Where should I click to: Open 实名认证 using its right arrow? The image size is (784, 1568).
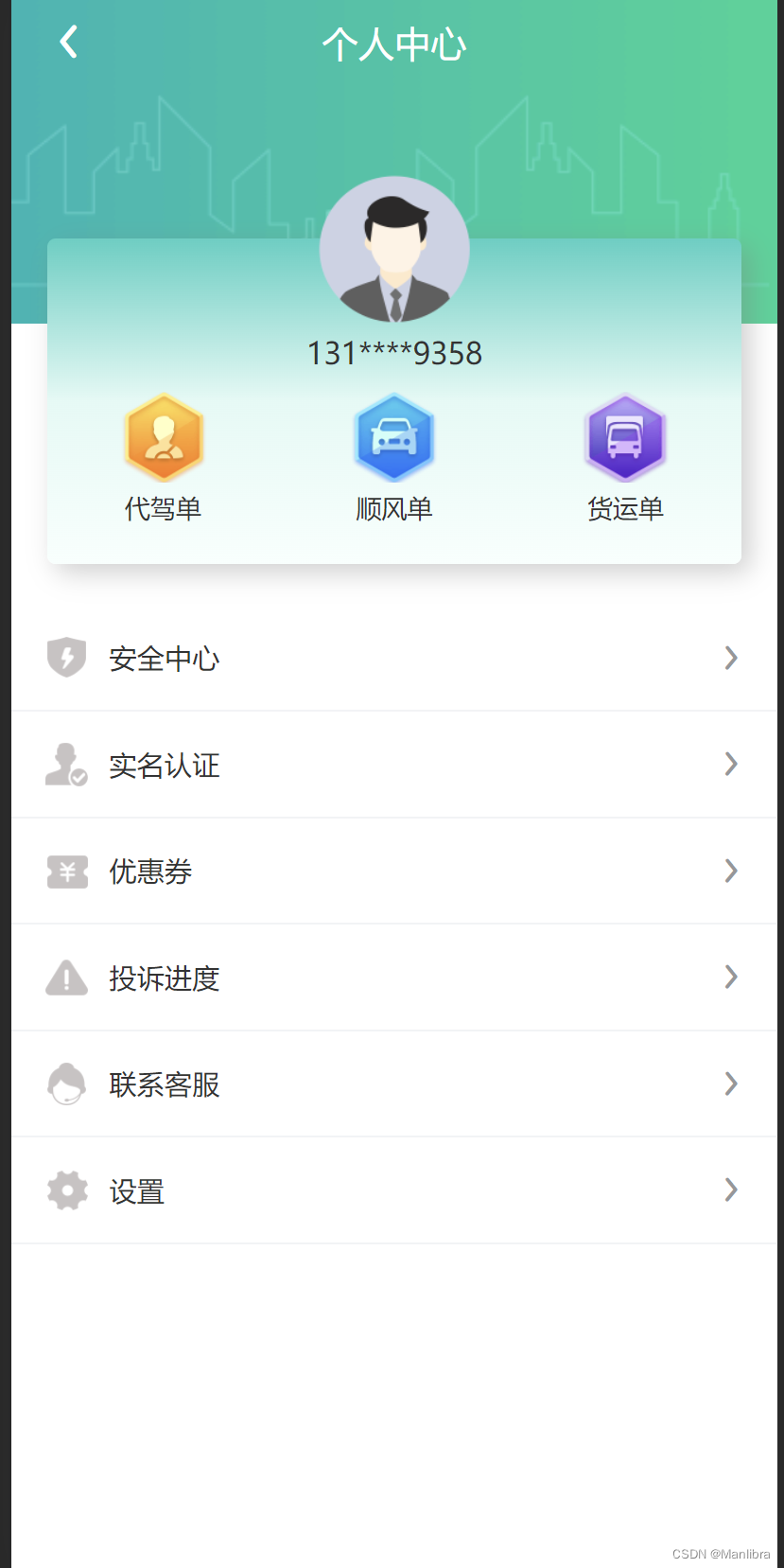[x=730, y=764]
